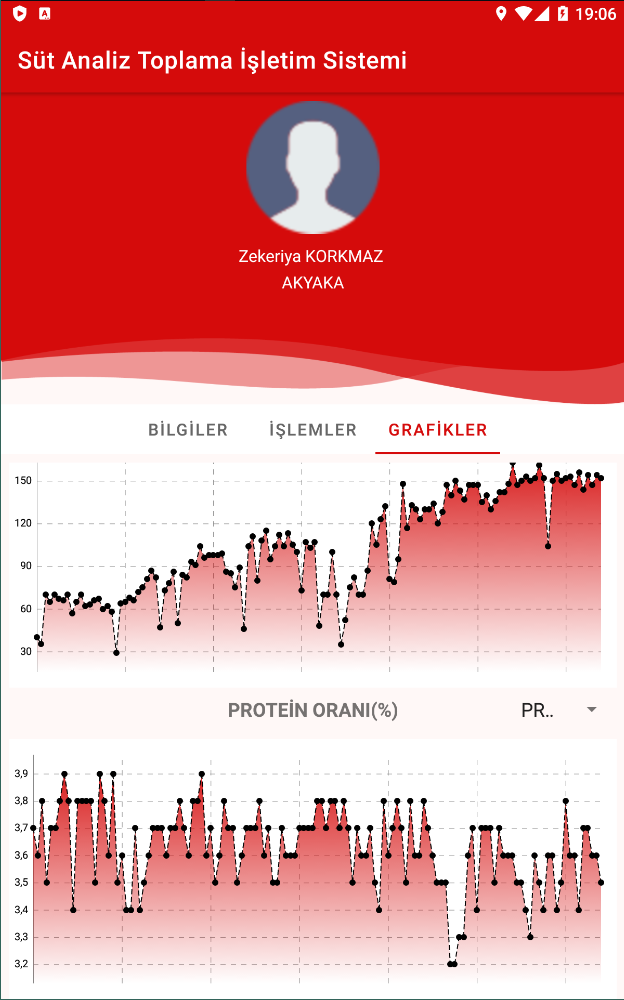624x1000 pixels.
Task: Open the İŞLEMLER tab
Action: point(313,430)
